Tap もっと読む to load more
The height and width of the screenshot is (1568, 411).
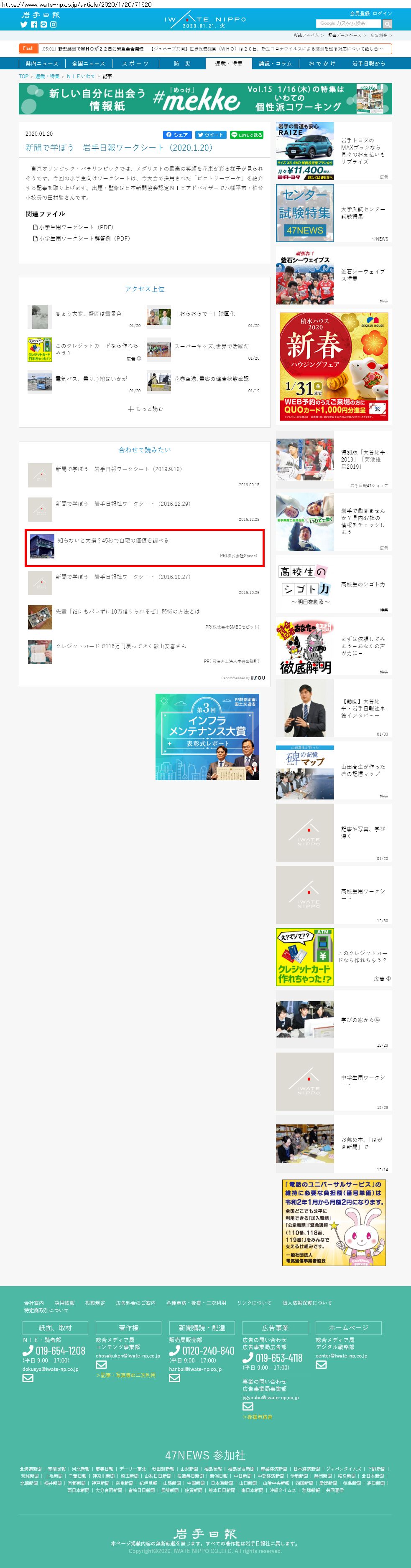click(x=145, y=409)
